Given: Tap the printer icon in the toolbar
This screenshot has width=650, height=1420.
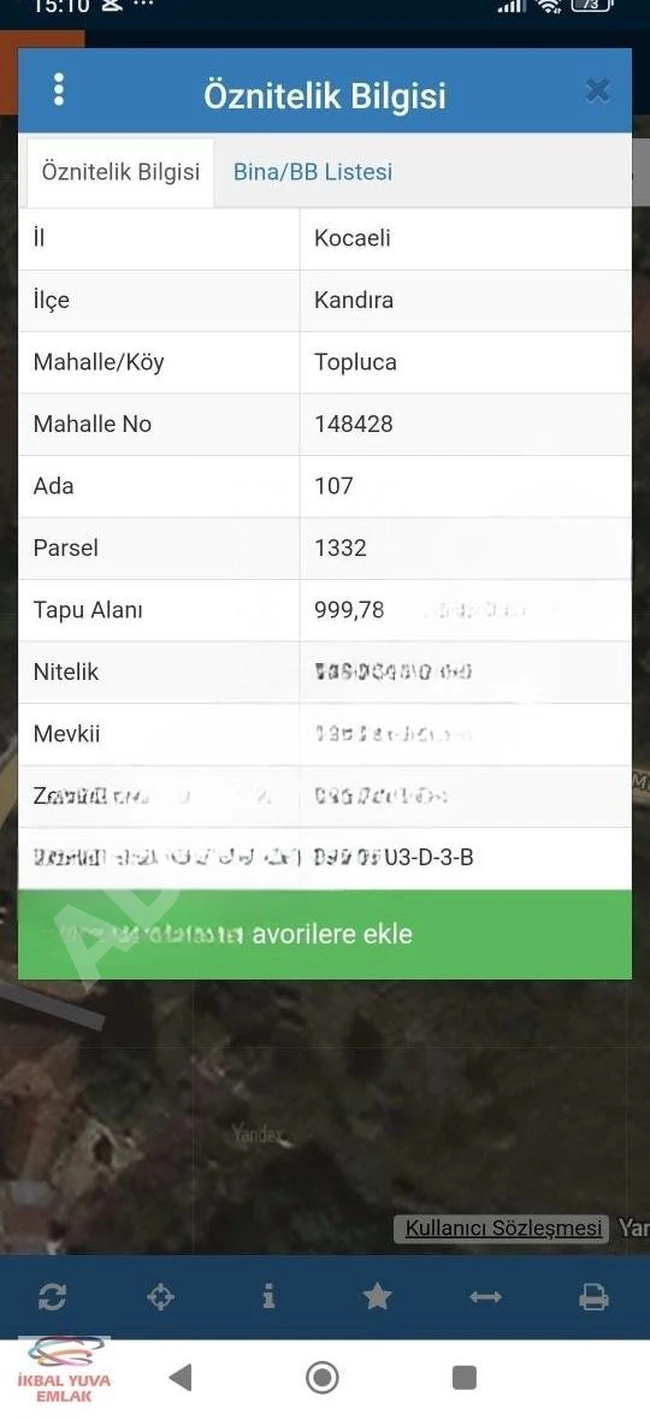Looking at the screenshot, I should point(594,1297).
